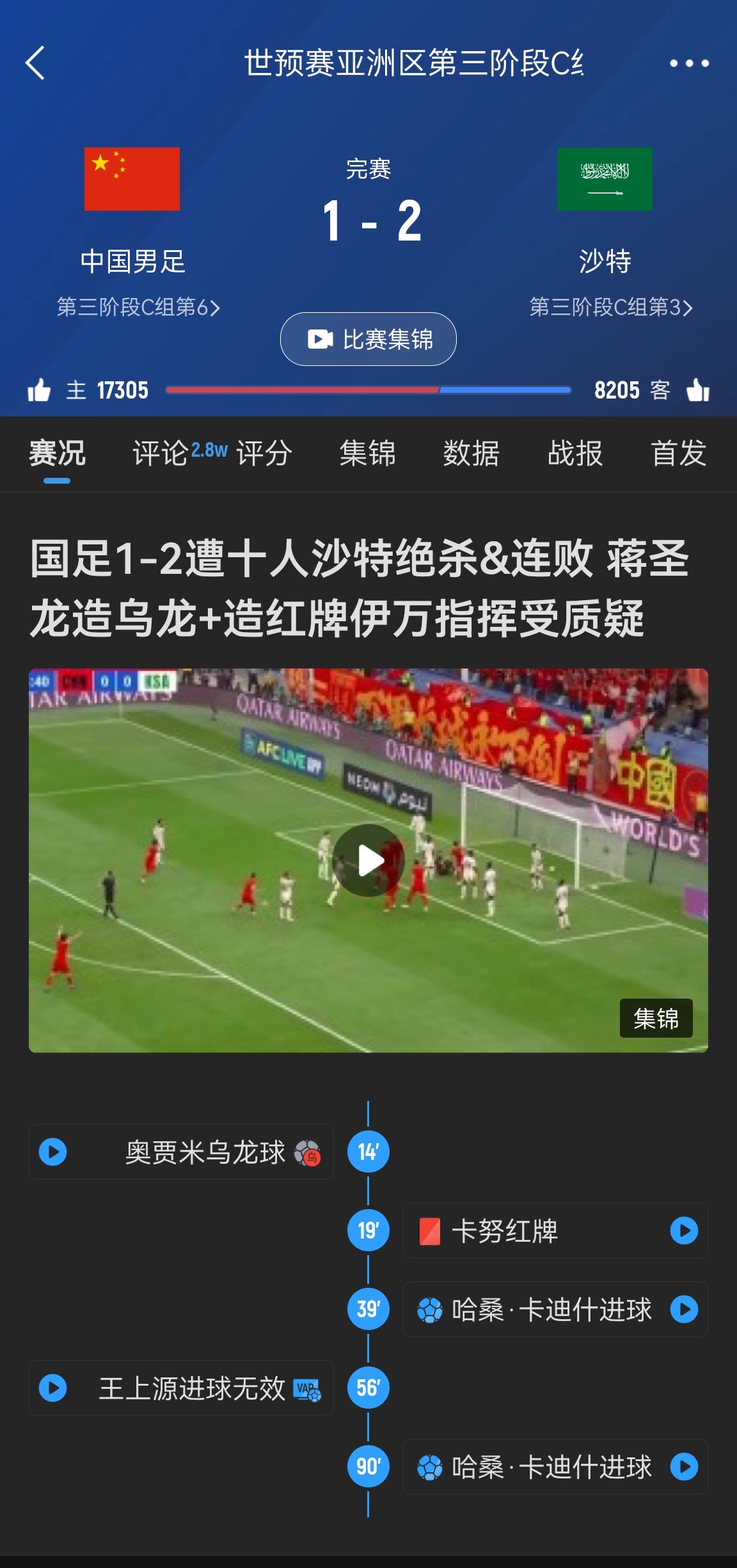Image resolution: width=737 pixels, height=1568 pixels.
Task: Expand 第三阶段C组第6 team standings
Action: coord(136,308)
